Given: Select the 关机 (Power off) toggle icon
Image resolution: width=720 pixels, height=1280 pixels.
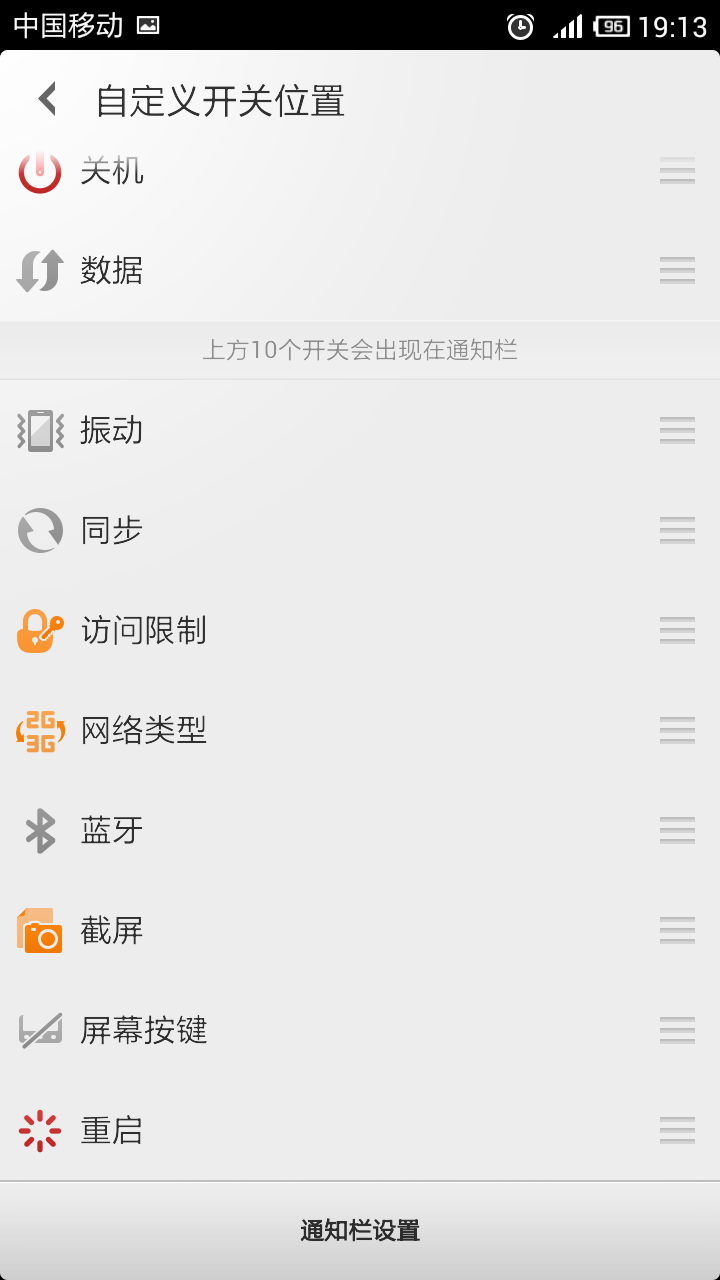Looking at the screenshot, I should (x=39, y=170).
